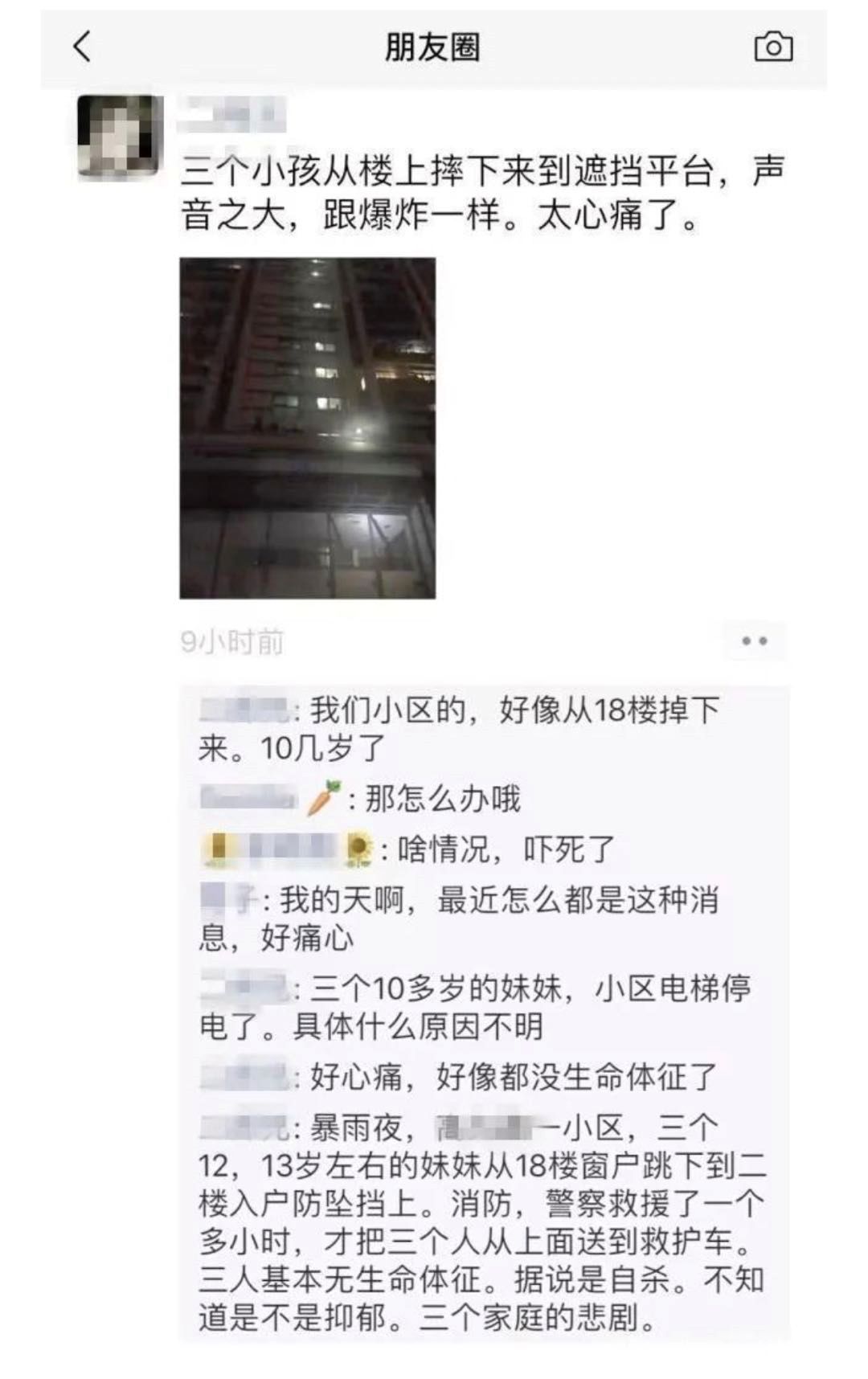Open the poster's profile avatar
This screenshot has height=1379, width=868.
[x=119, y=135]
